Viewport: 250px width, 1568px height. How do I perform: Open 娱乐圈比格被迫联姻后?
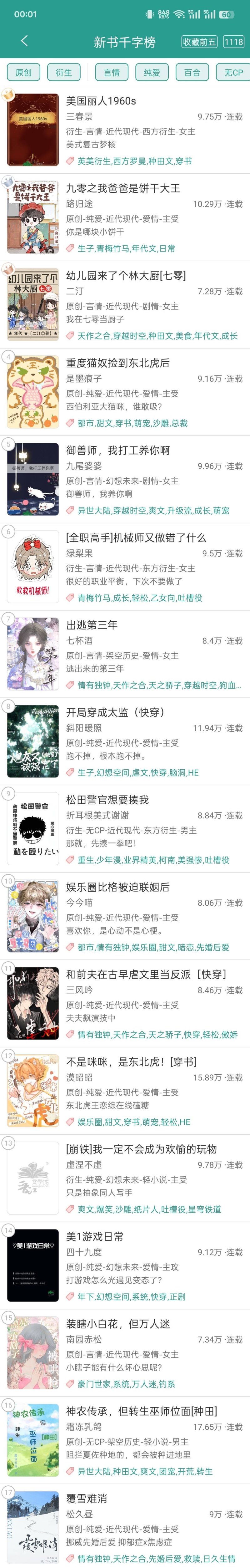118,887
